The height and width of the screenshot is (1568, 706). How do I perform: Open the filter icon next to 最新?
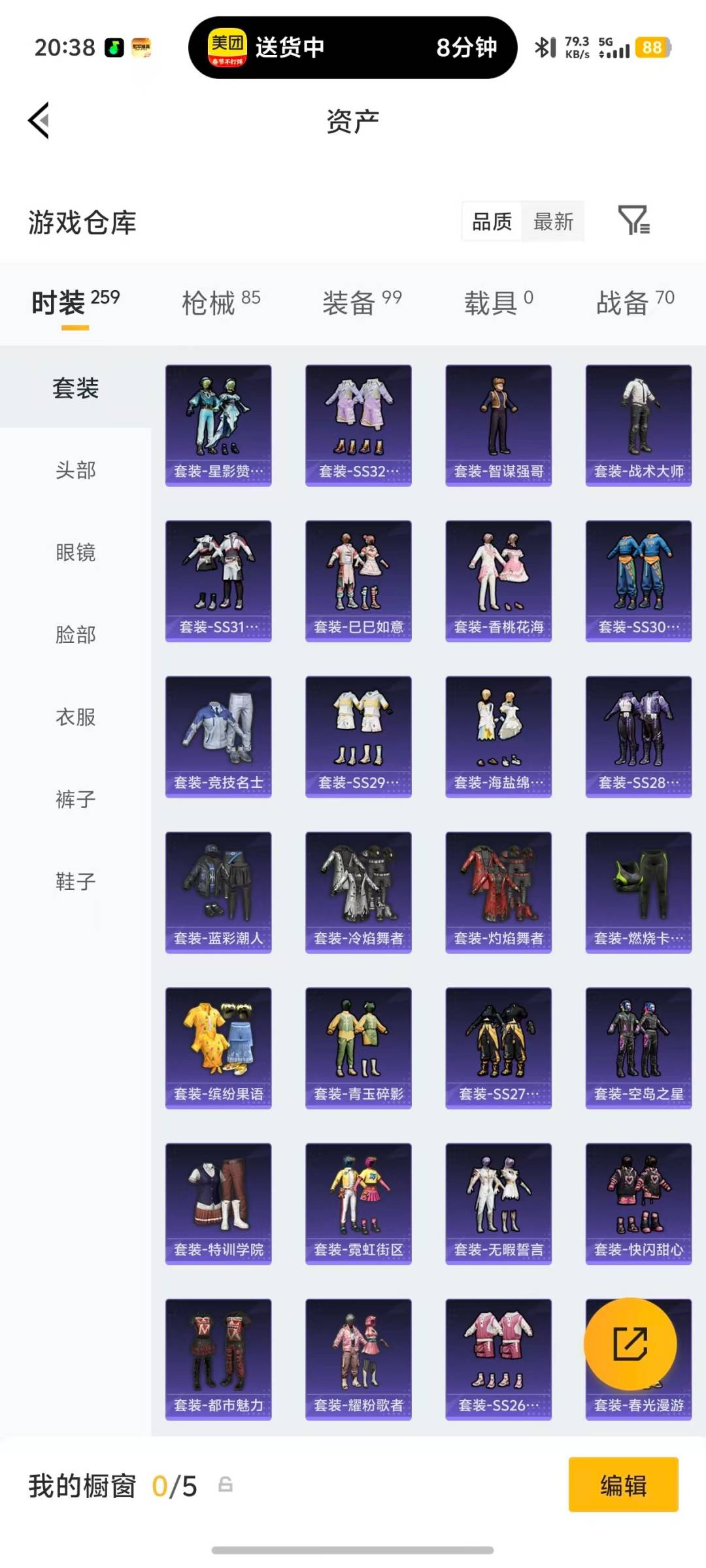coord(633,222)
